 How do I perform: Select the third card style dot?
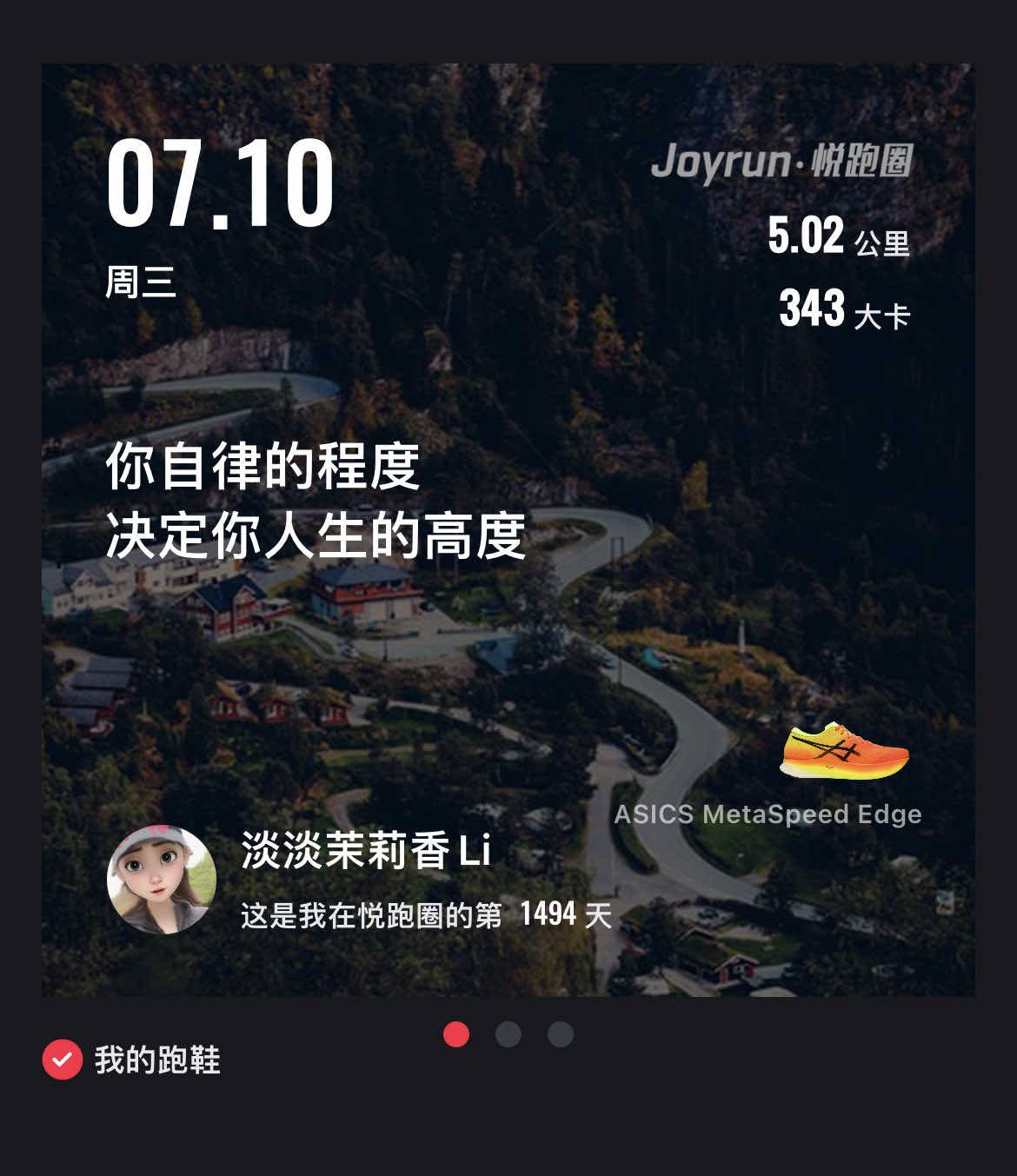click(561, 1034)
